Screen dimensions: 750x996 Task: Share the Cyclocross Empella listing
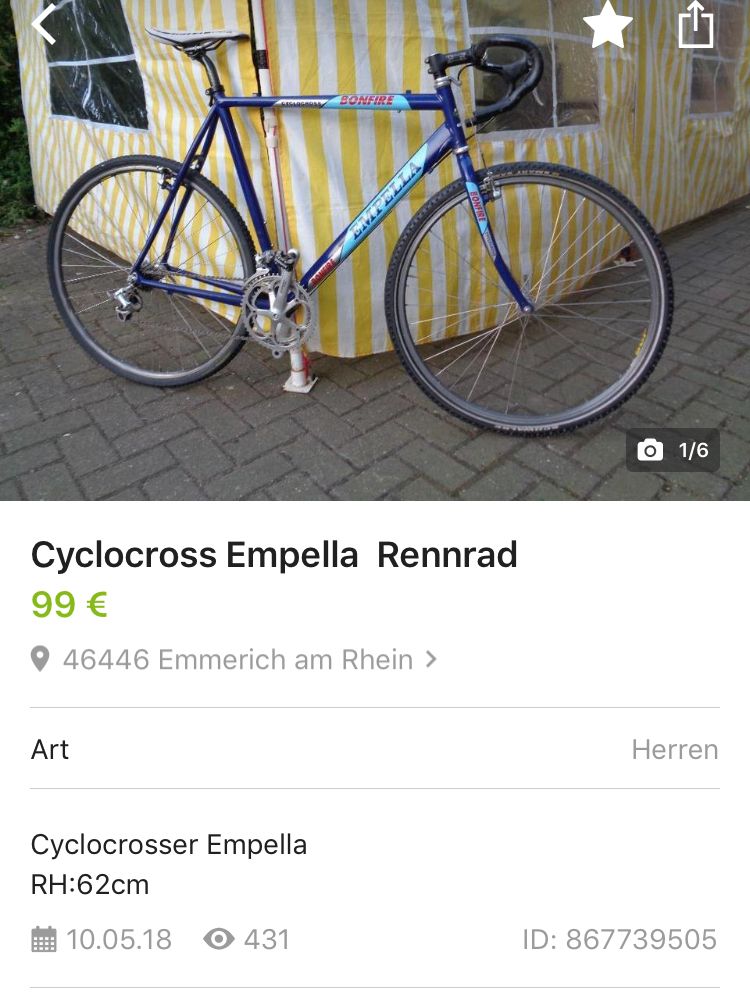tap(696, 25)
